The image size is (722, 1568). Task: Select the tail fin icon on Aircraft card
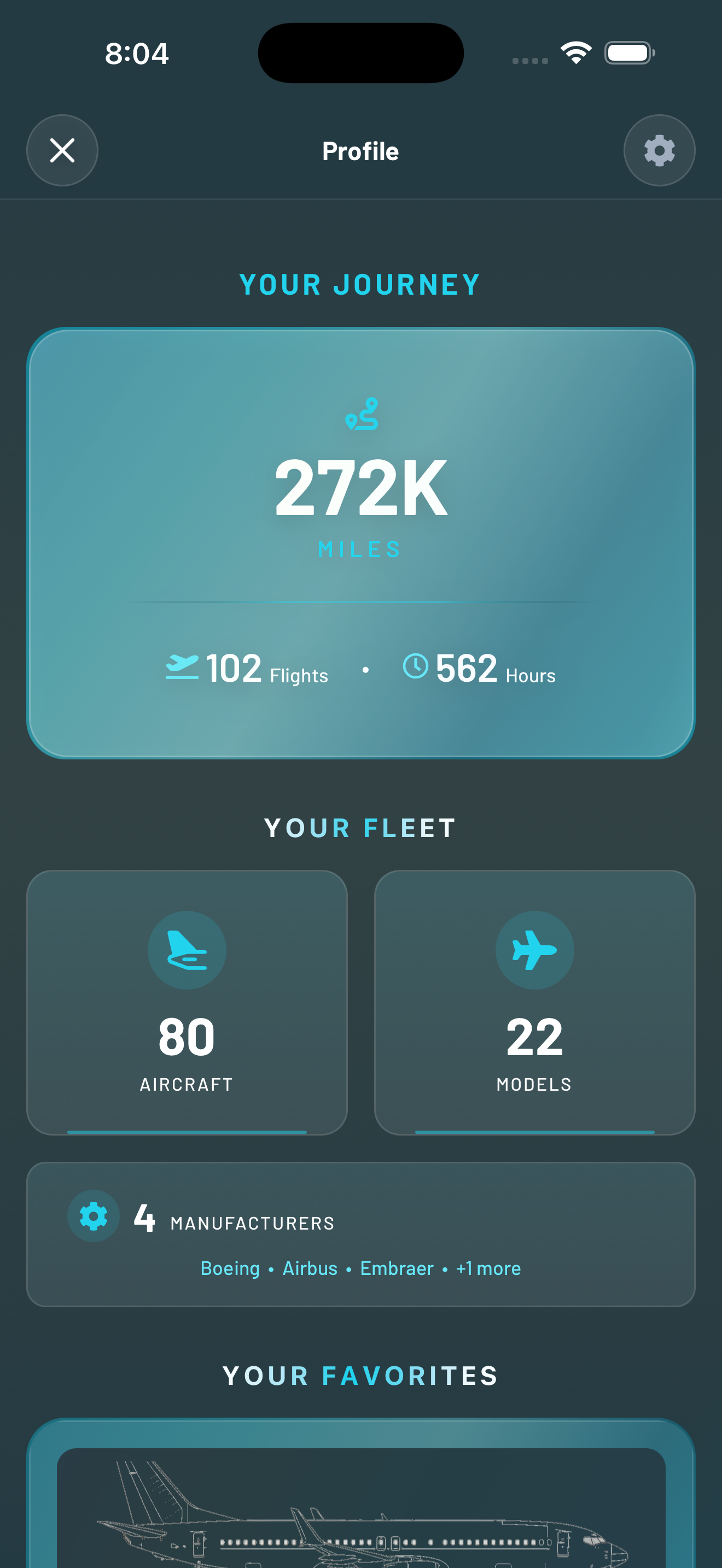(187, 950)
